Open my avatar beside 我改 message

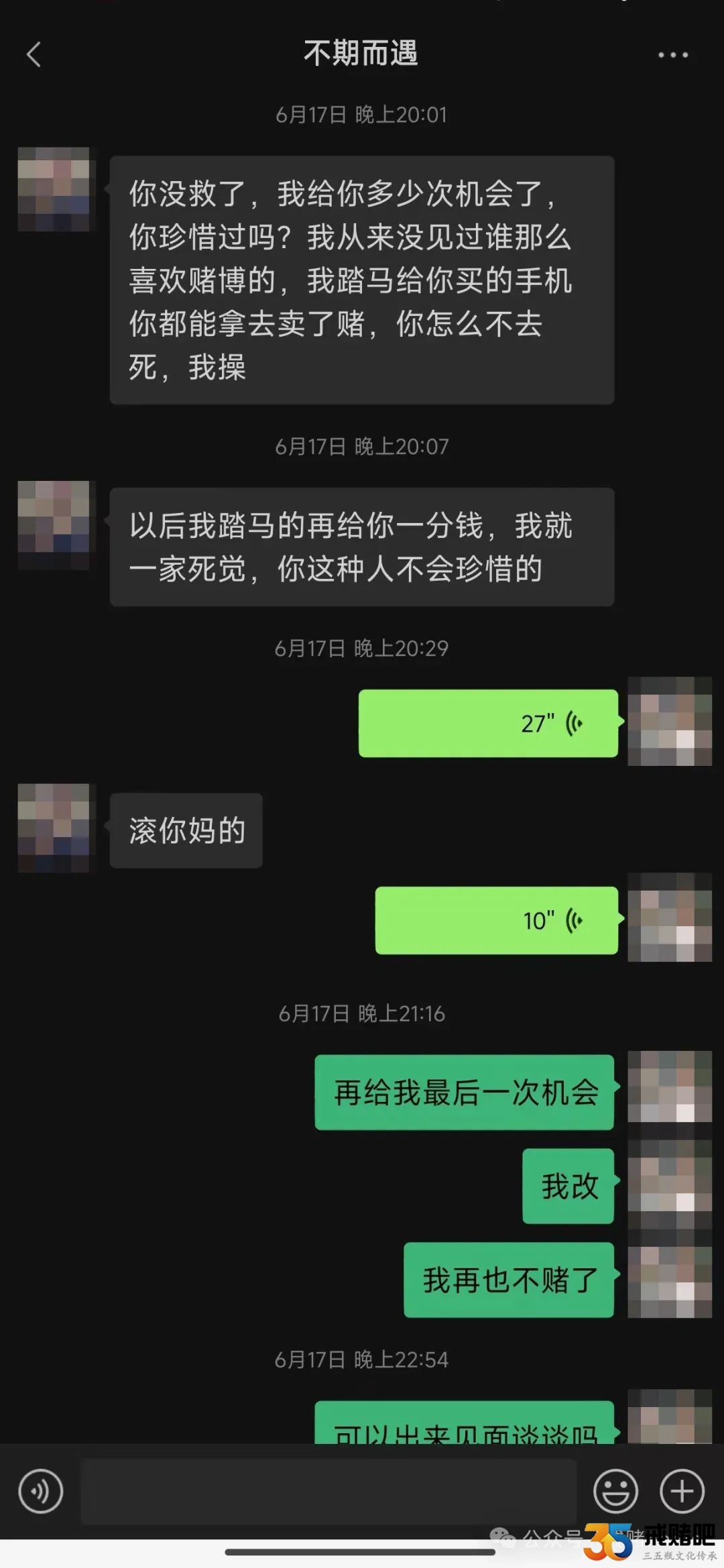669,1185
